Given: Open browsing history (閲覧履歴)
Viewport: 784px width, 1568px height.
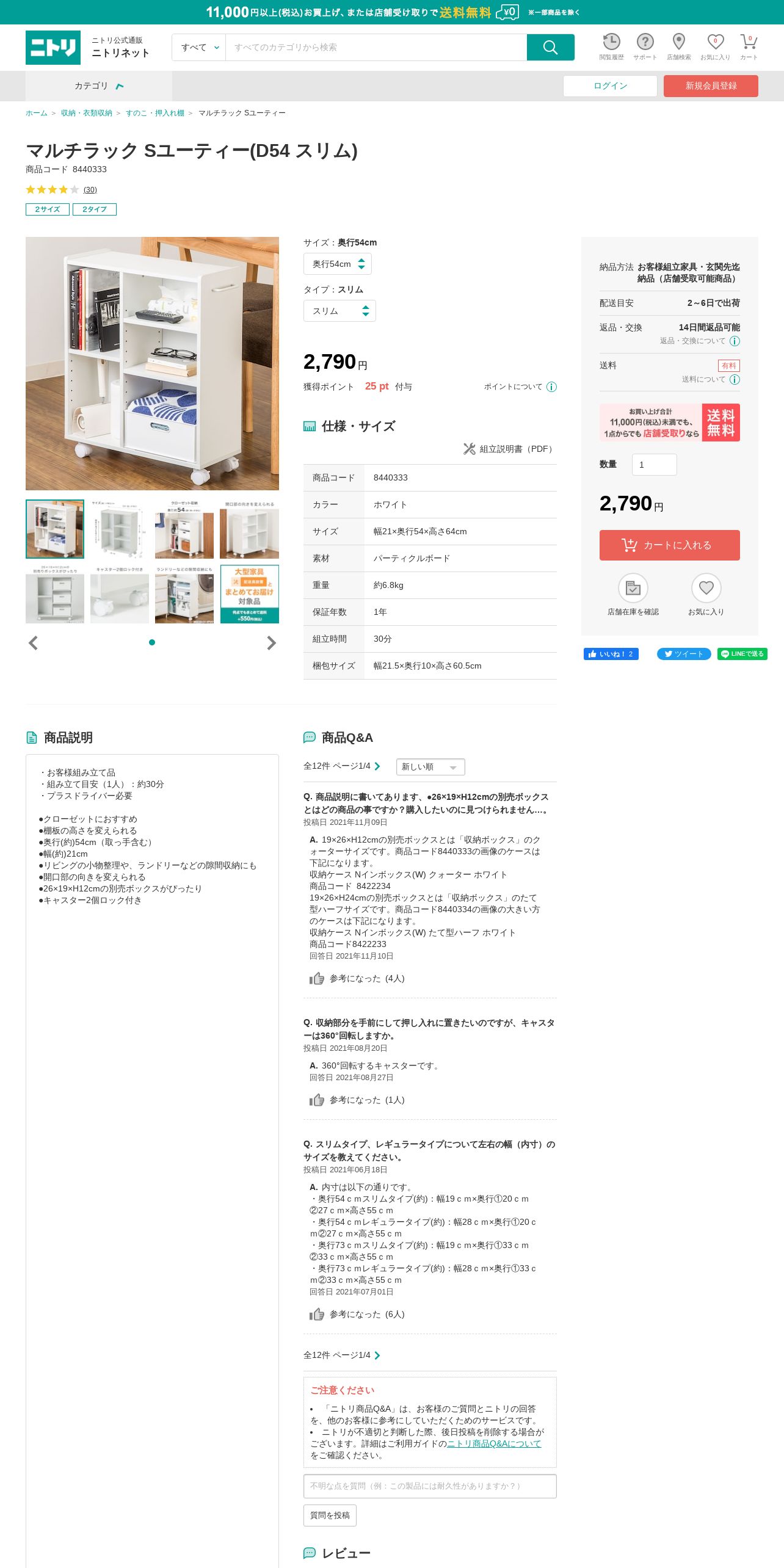Looking at the screenshot, I should [x=611, y=47].
